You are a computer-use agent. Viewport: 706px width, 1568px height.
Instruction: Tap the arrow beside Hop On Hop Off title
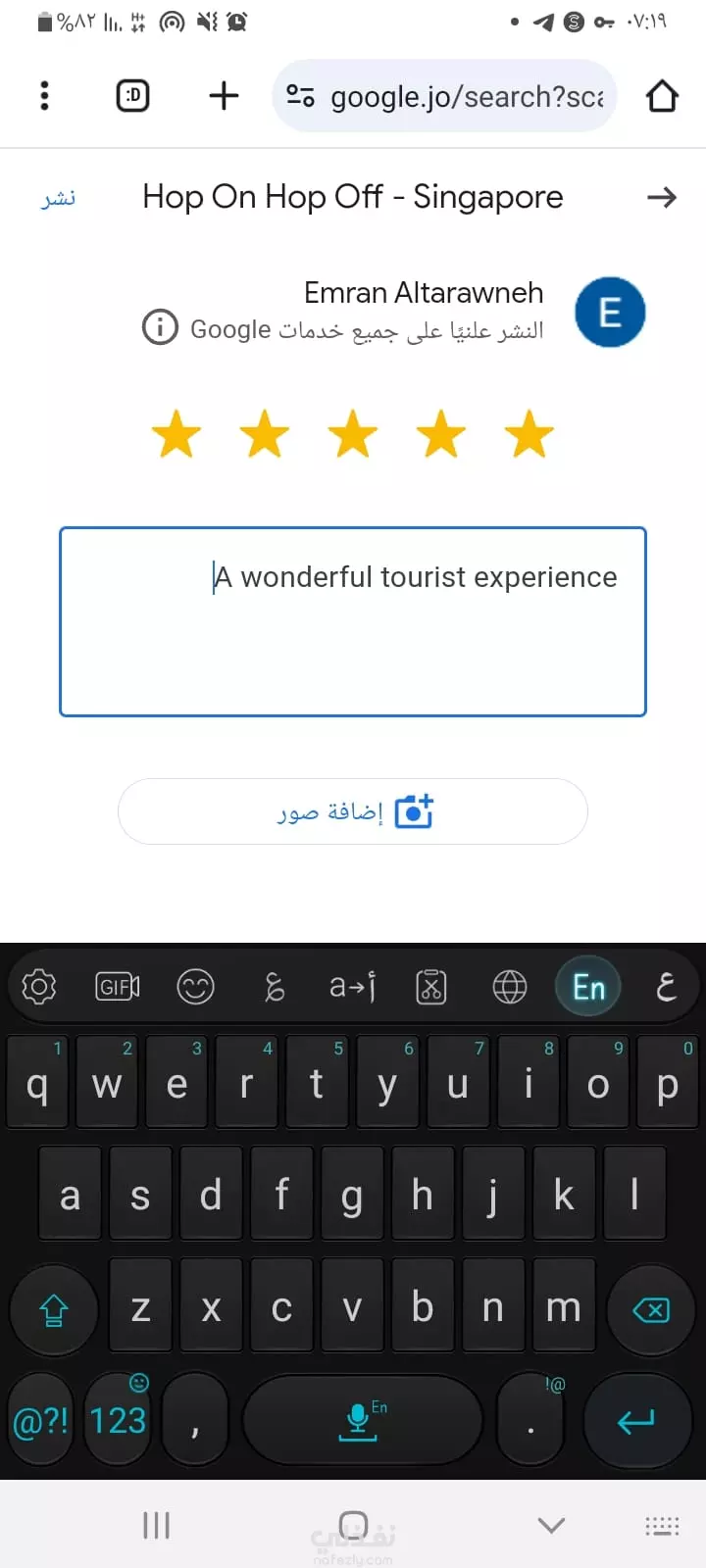tap(662, 197)
